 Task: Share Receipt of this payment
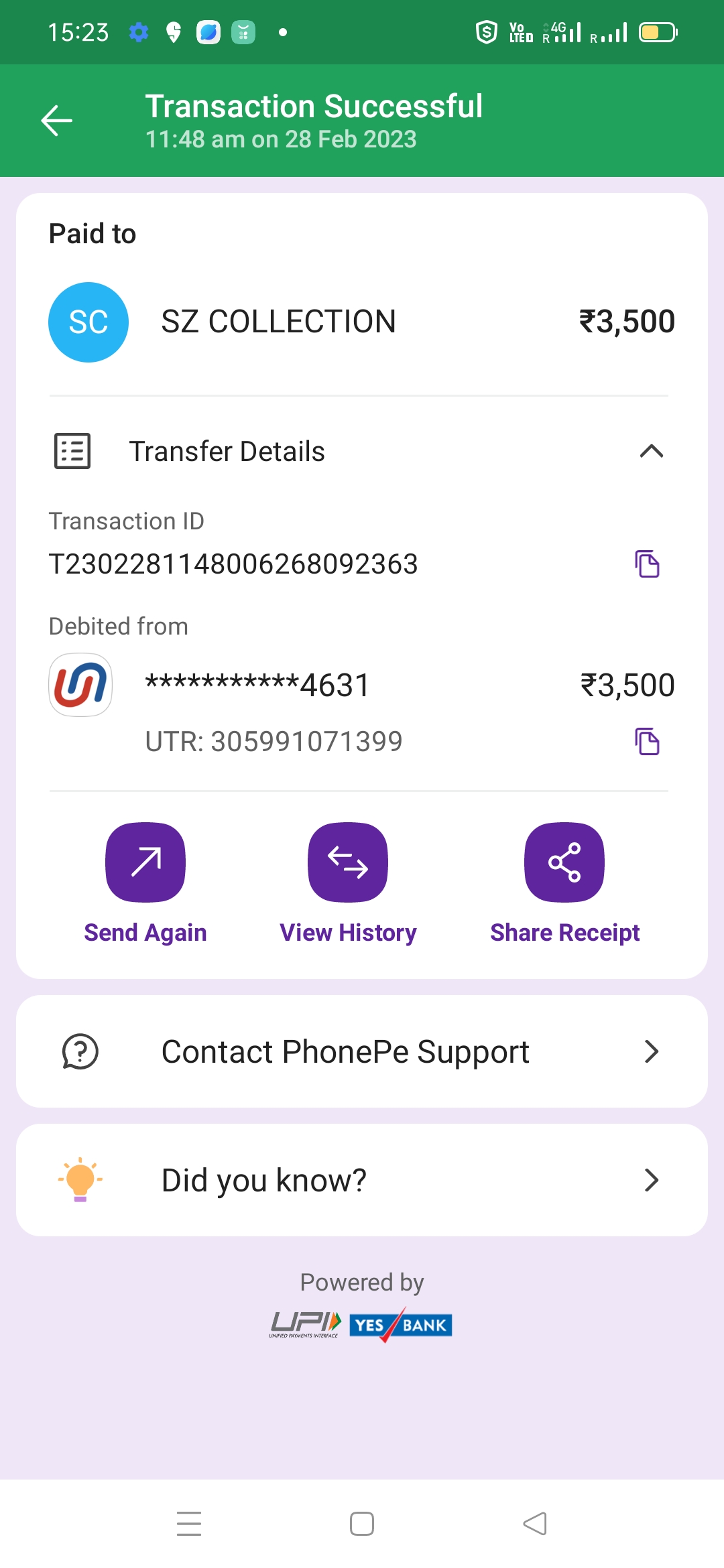coord(564,862)
